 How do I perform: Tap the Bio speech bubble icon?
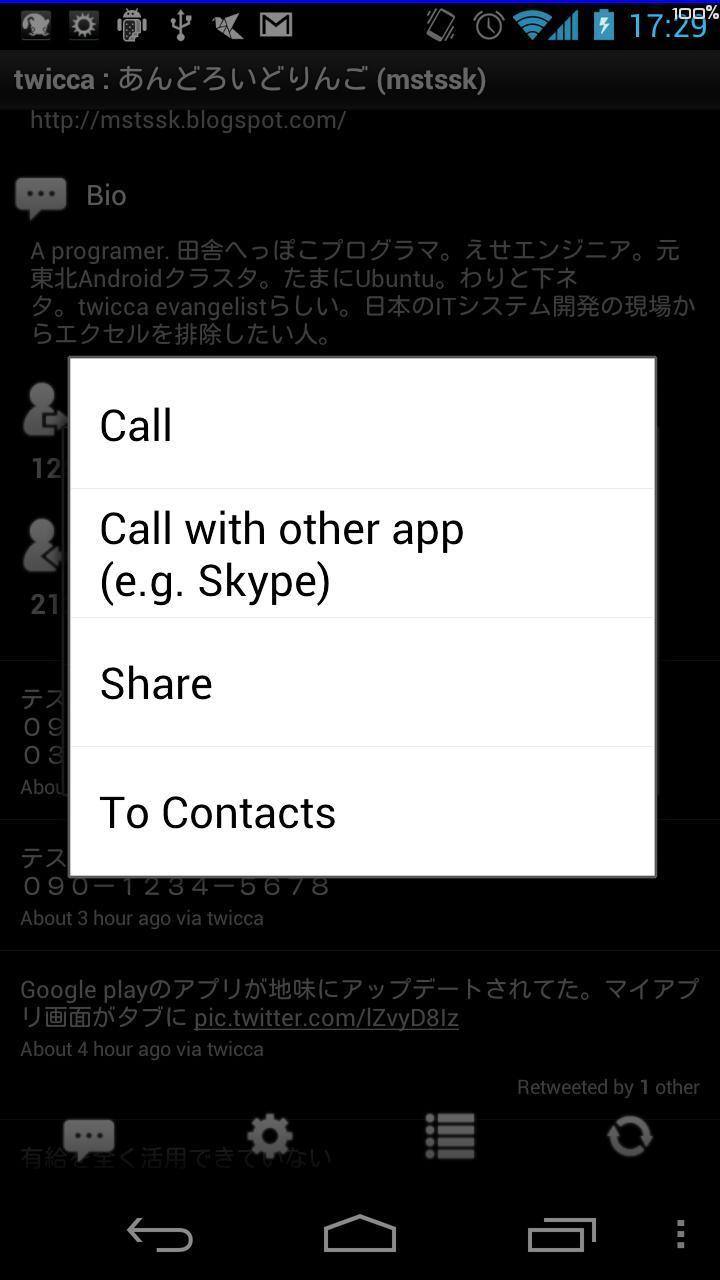point(40,195)
